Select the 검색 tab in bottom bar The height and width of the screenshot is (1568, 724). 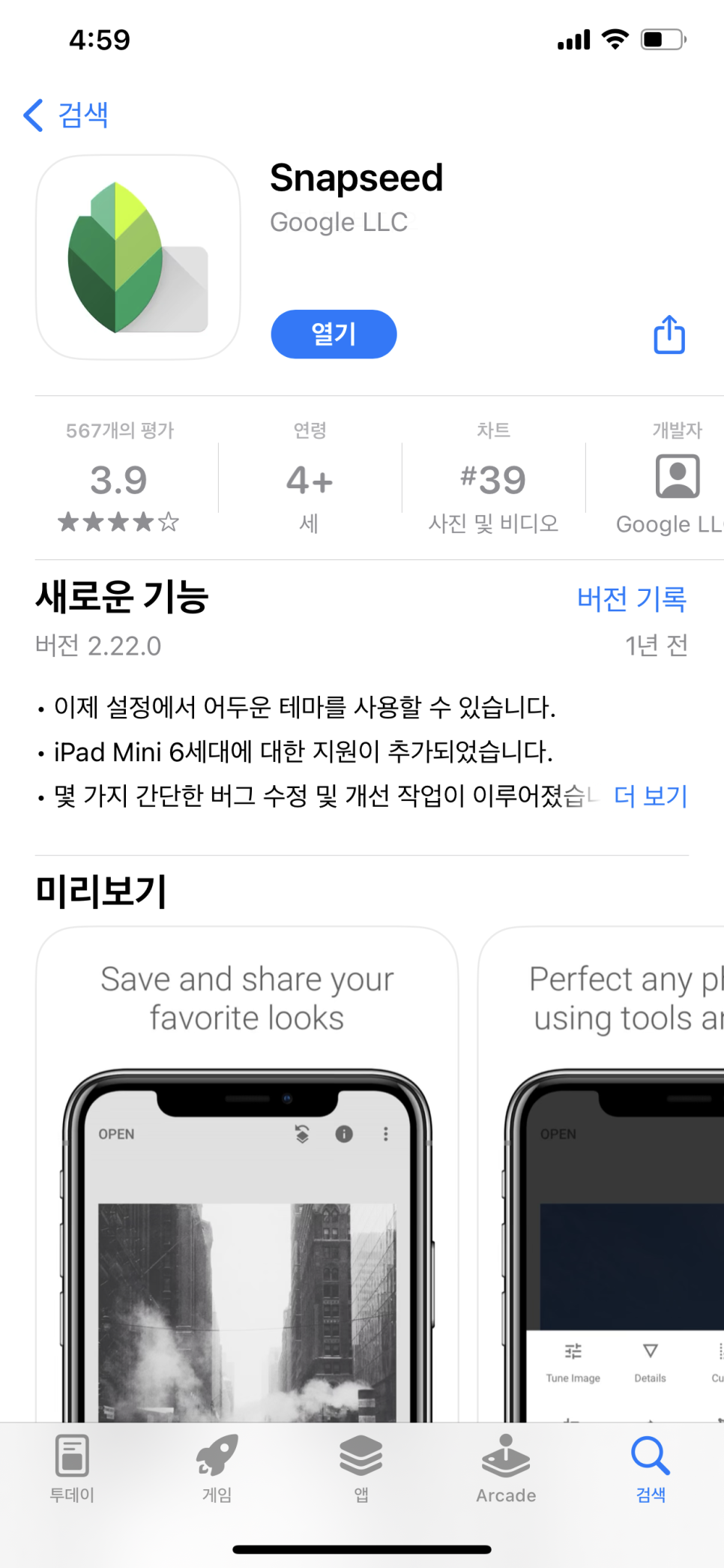tap(651, 1468)
